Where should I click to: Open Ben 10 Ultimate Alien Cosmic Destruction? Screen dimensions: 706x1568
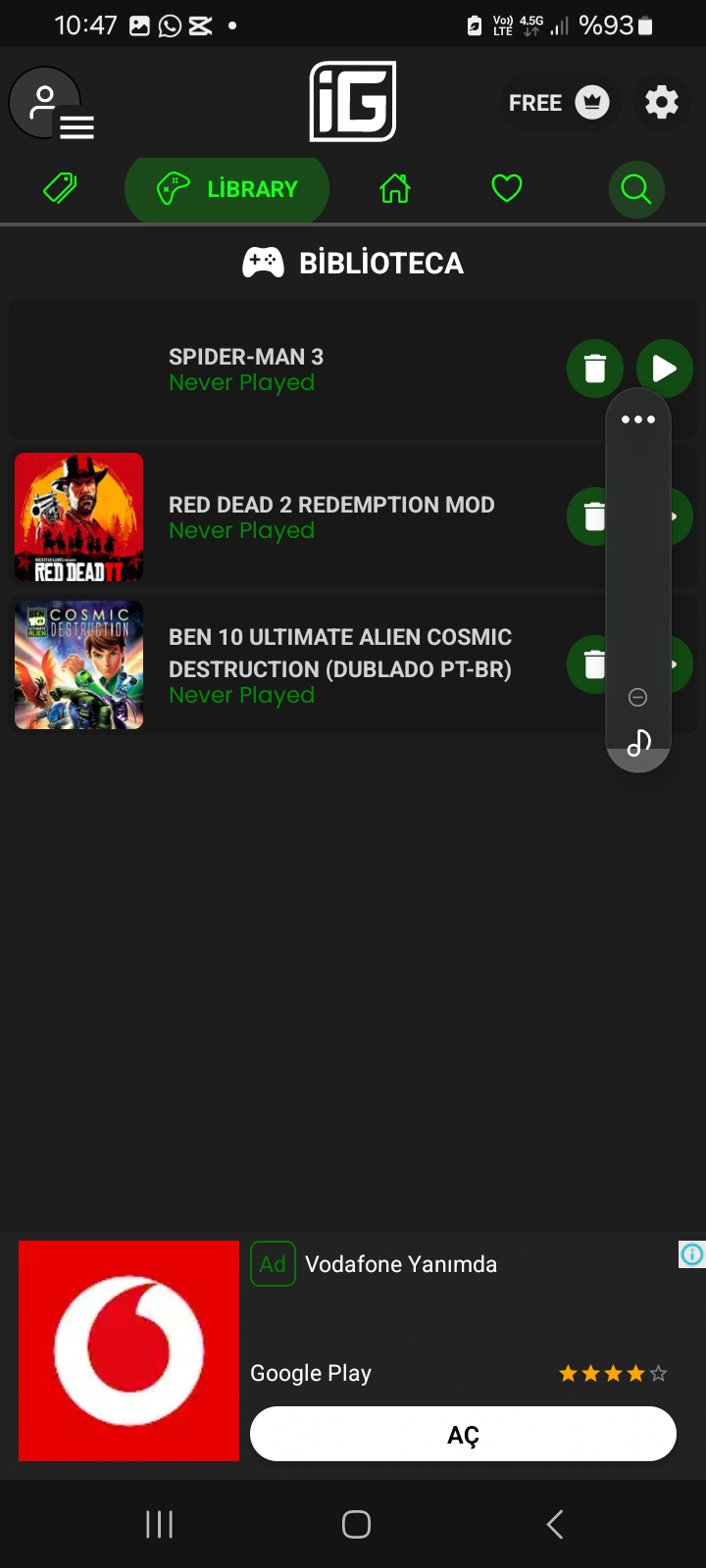(339, 654)
